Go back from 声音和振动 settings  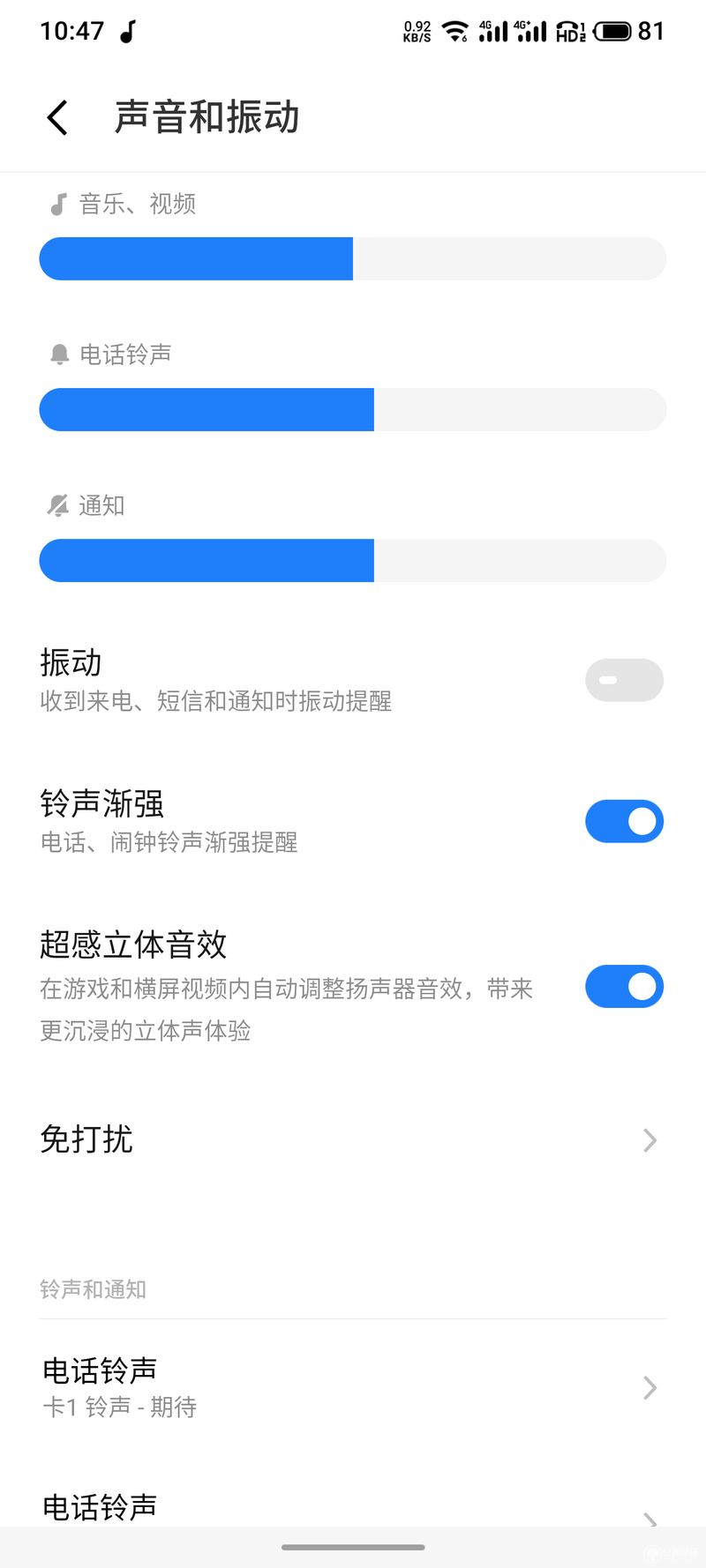(57, 117)
